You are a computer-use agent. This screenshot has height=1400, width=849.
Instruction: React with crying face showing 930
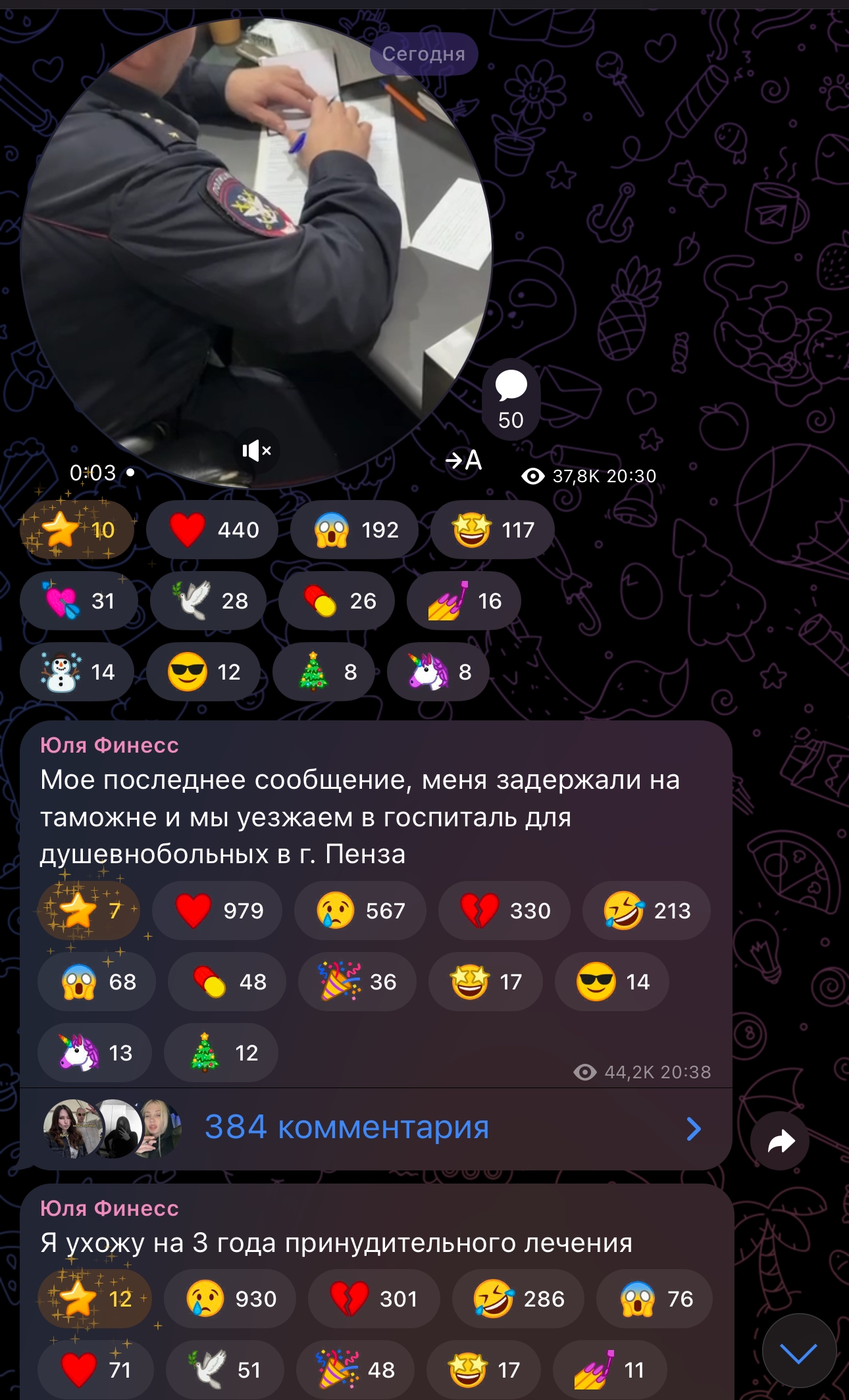230,1299
